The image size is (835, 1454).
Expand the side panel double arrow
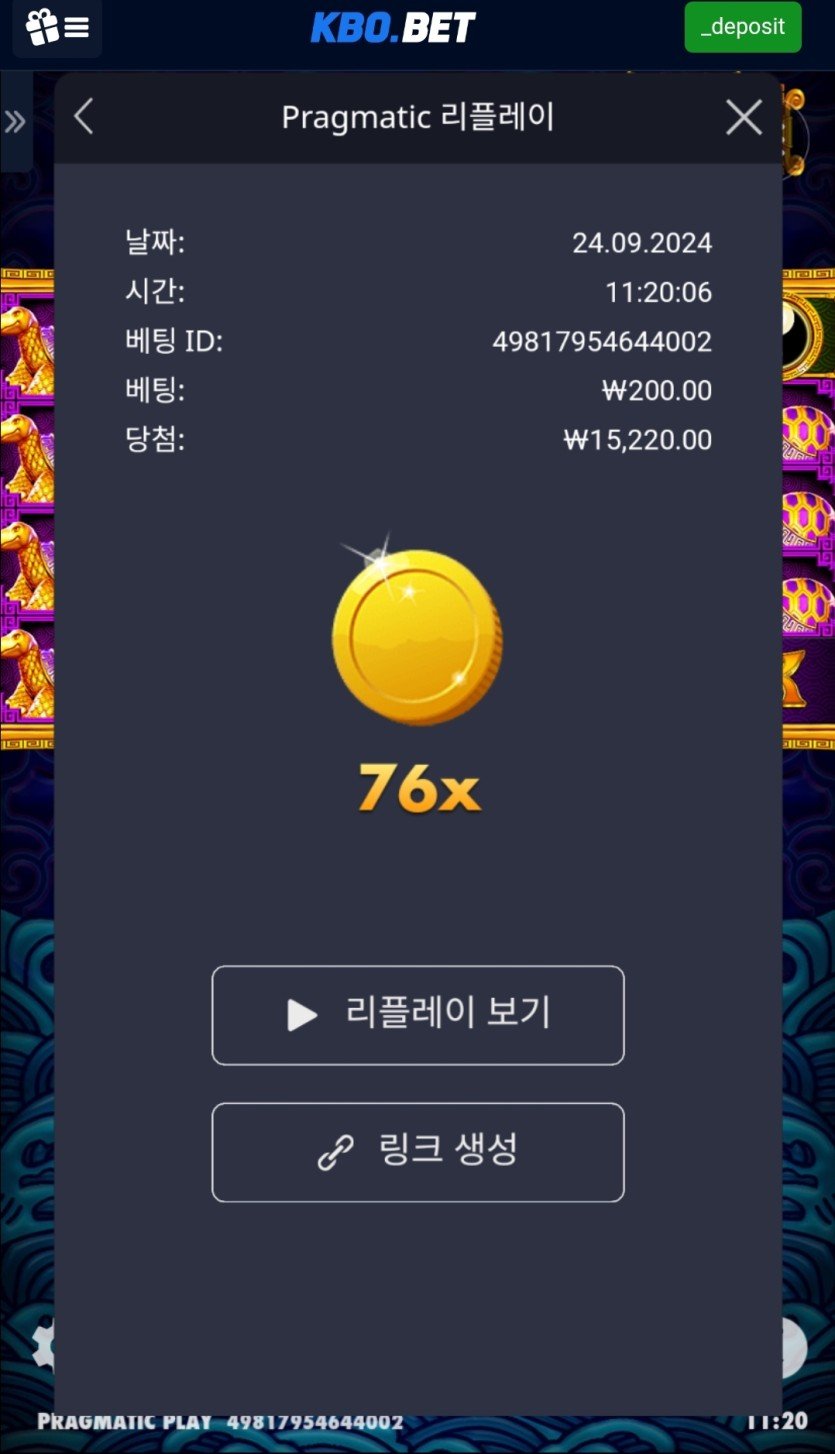coord(15,122)
